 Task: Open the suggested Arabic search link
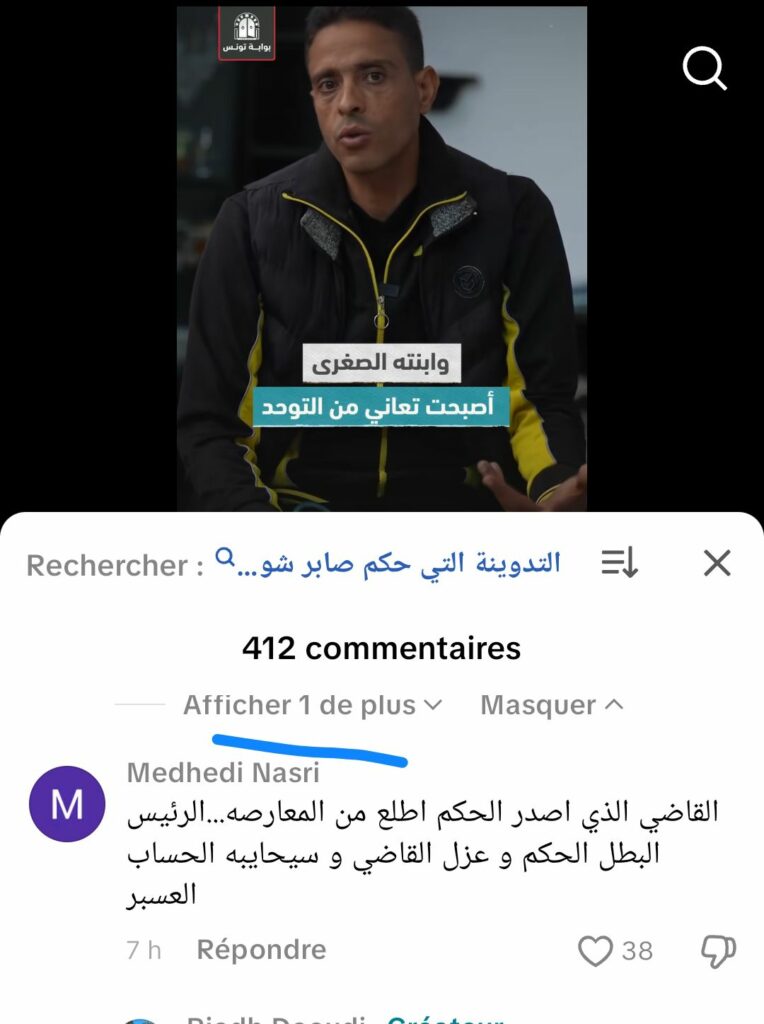(x=390, y=564)
